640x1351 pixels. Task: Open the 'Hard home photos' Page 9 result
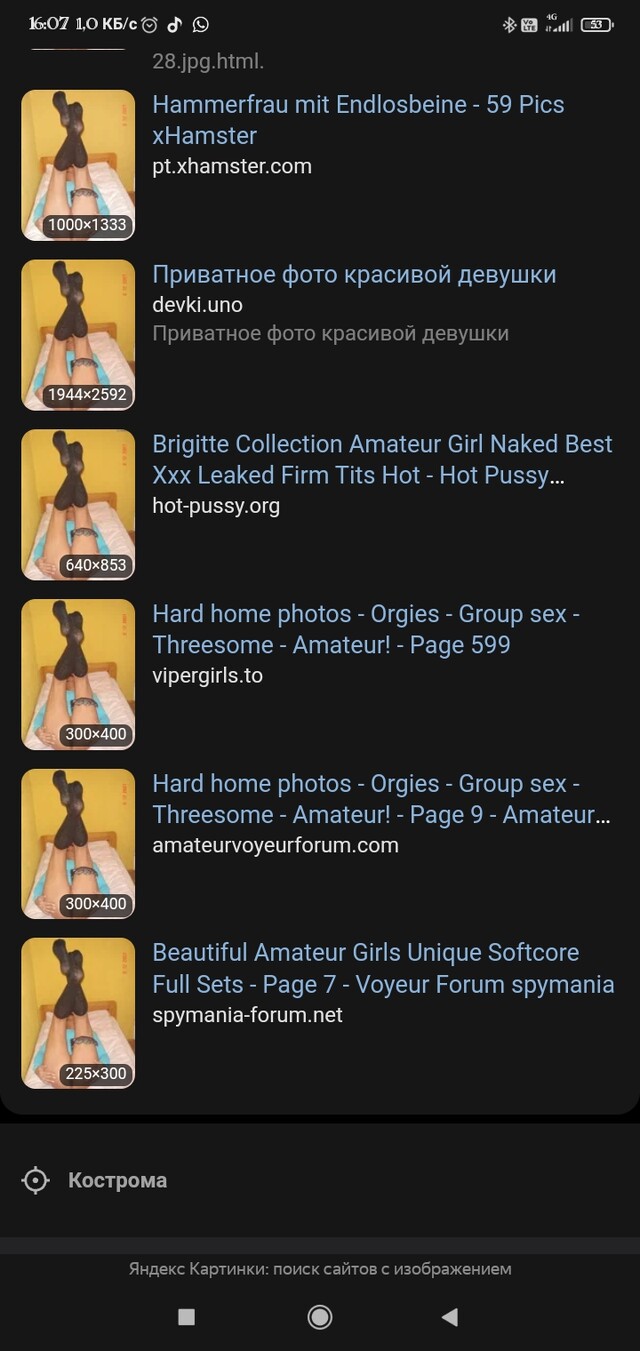[x=380, y=799]
